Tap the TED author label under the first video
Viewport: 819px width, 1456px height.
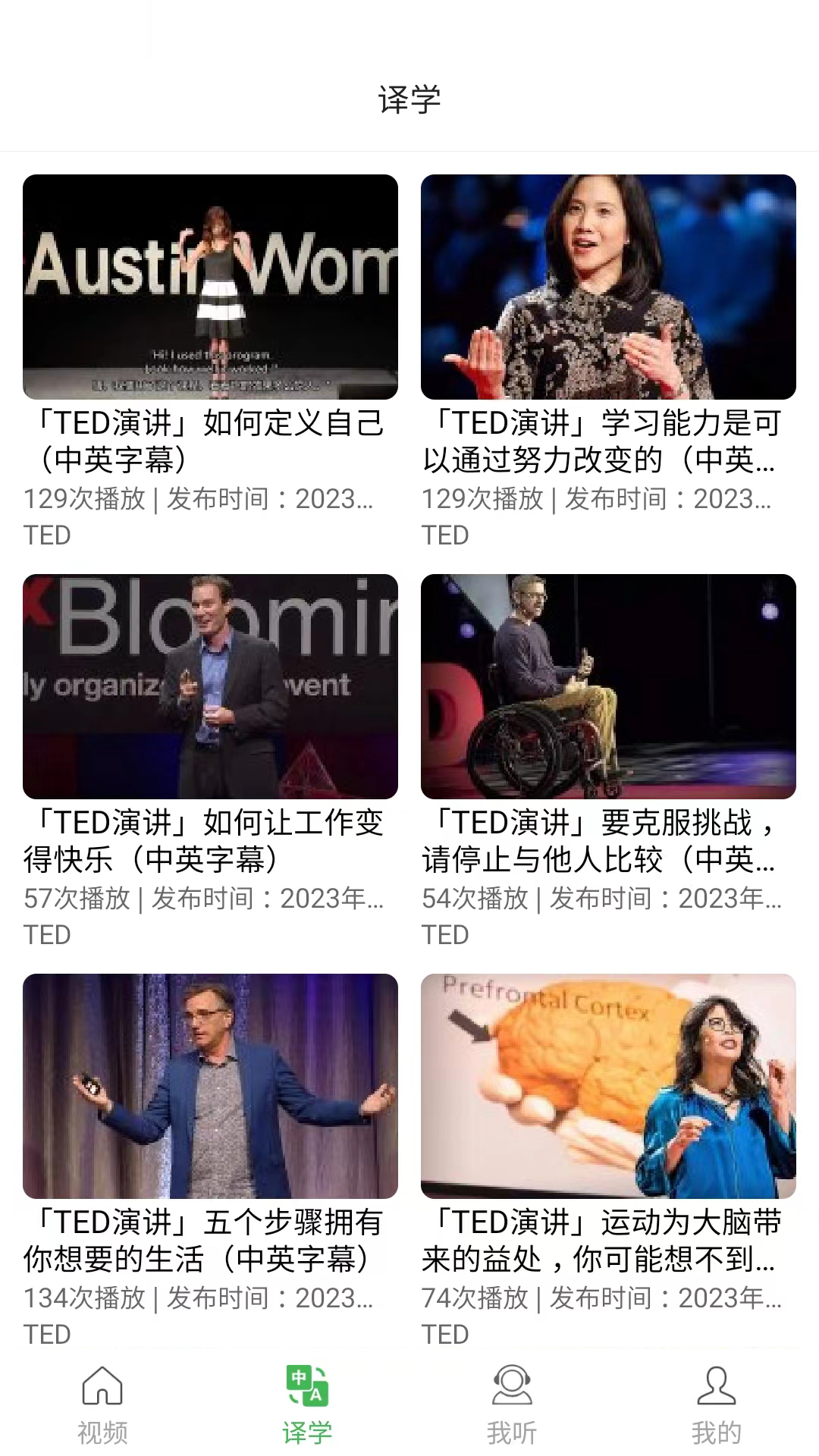tap(47, 533)
